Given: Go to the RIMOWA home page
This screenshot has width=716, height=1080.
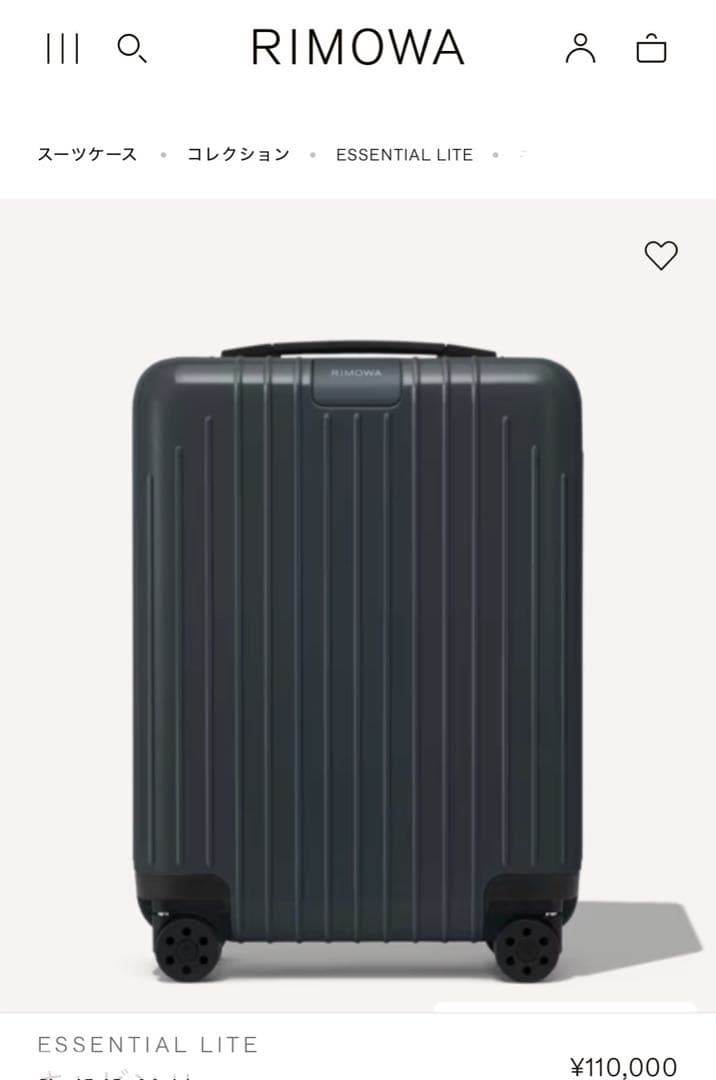Looking at the screenshot, I should coord(357,48).
